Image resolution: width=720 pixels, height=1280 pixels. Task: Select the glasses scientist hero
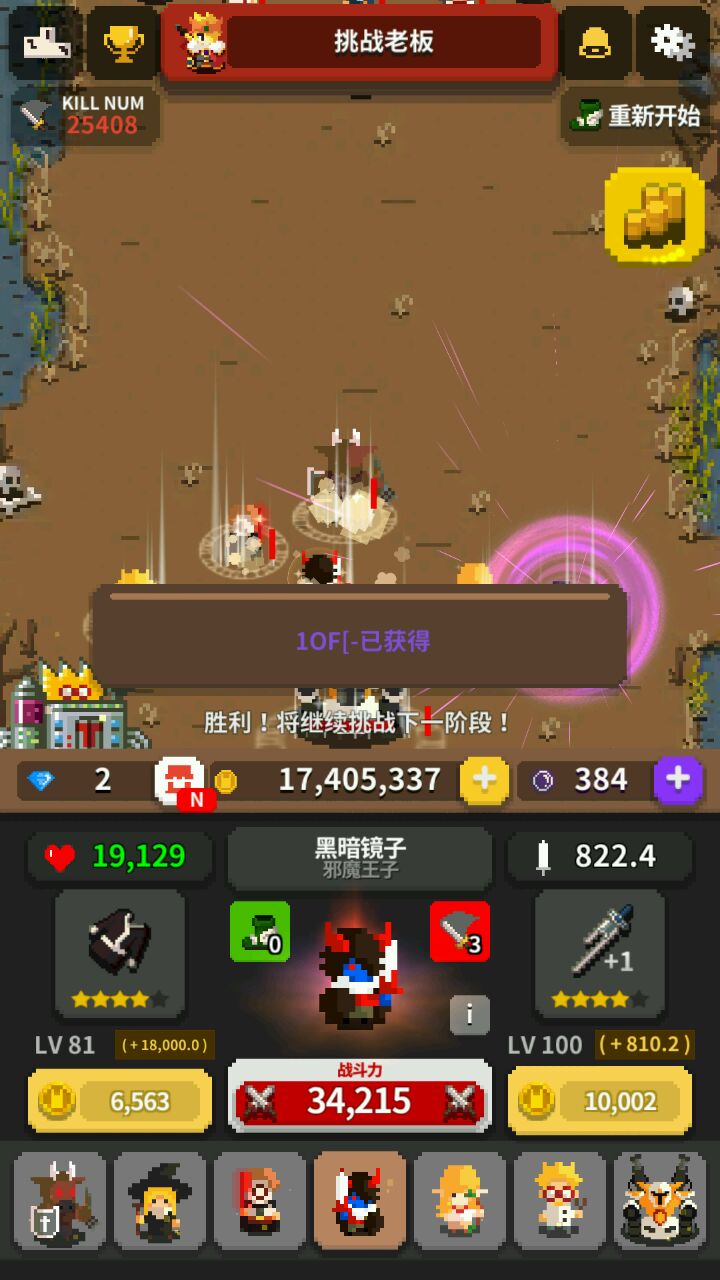(560, 1200)
